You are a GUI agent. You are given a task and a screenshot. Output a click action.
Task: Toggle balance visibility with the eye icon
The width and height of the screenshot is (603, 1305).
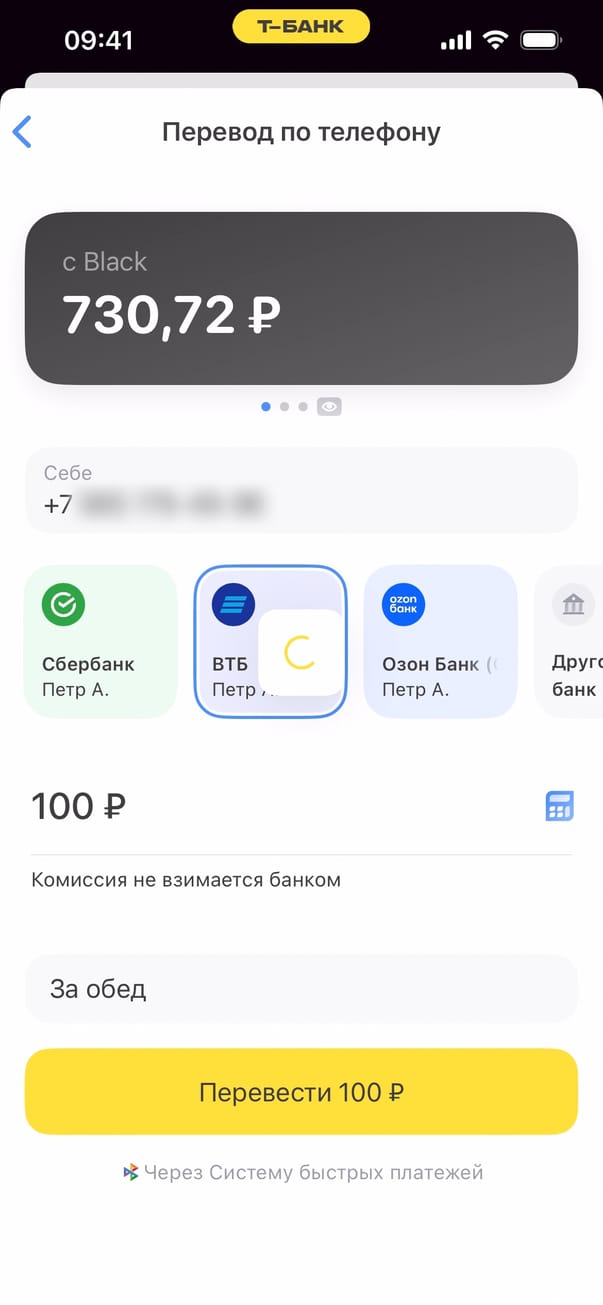[x=329, y=407]
